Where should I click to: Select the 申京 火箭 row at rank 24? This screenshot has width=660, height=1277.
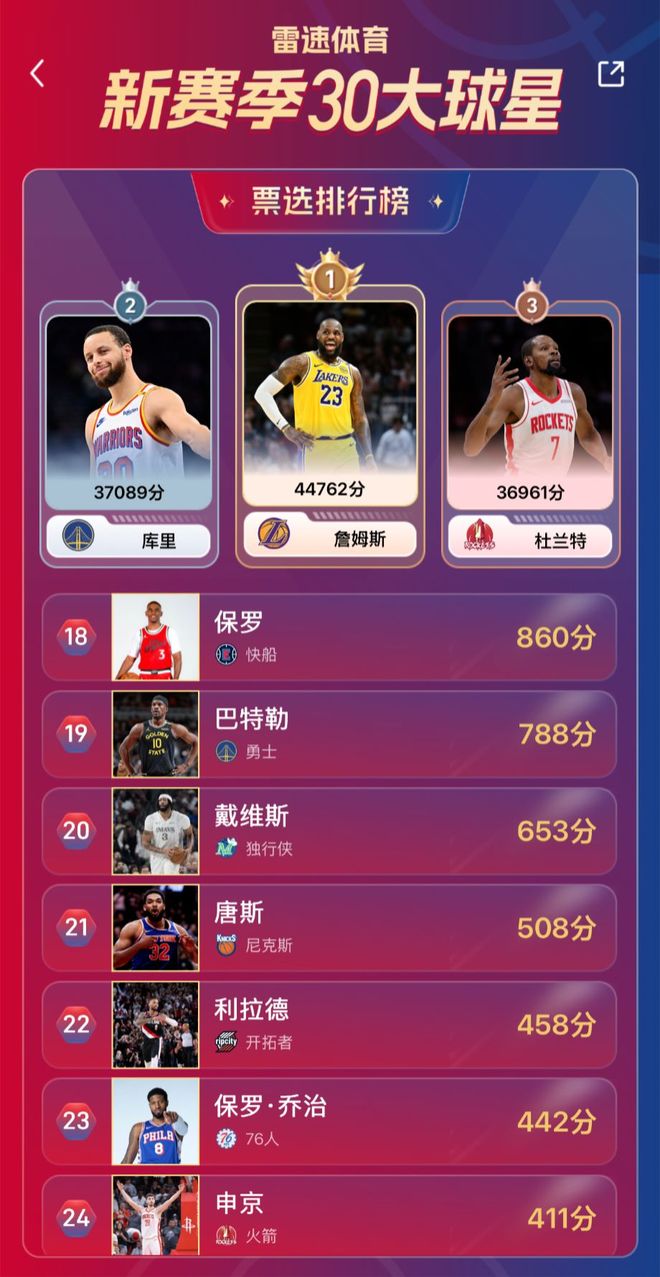pos(330,1217)
